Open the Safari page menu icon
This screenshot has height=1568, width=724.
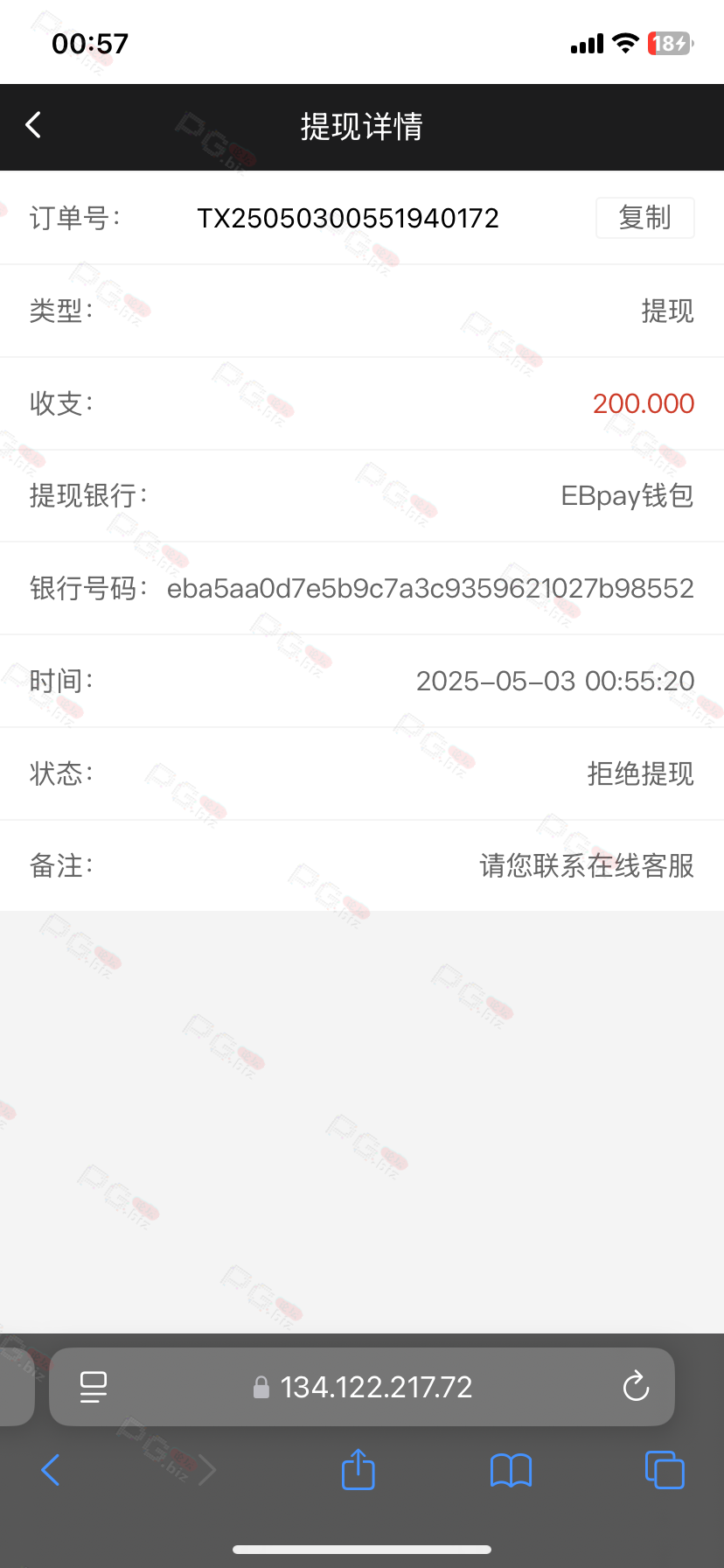[94, 1387]
